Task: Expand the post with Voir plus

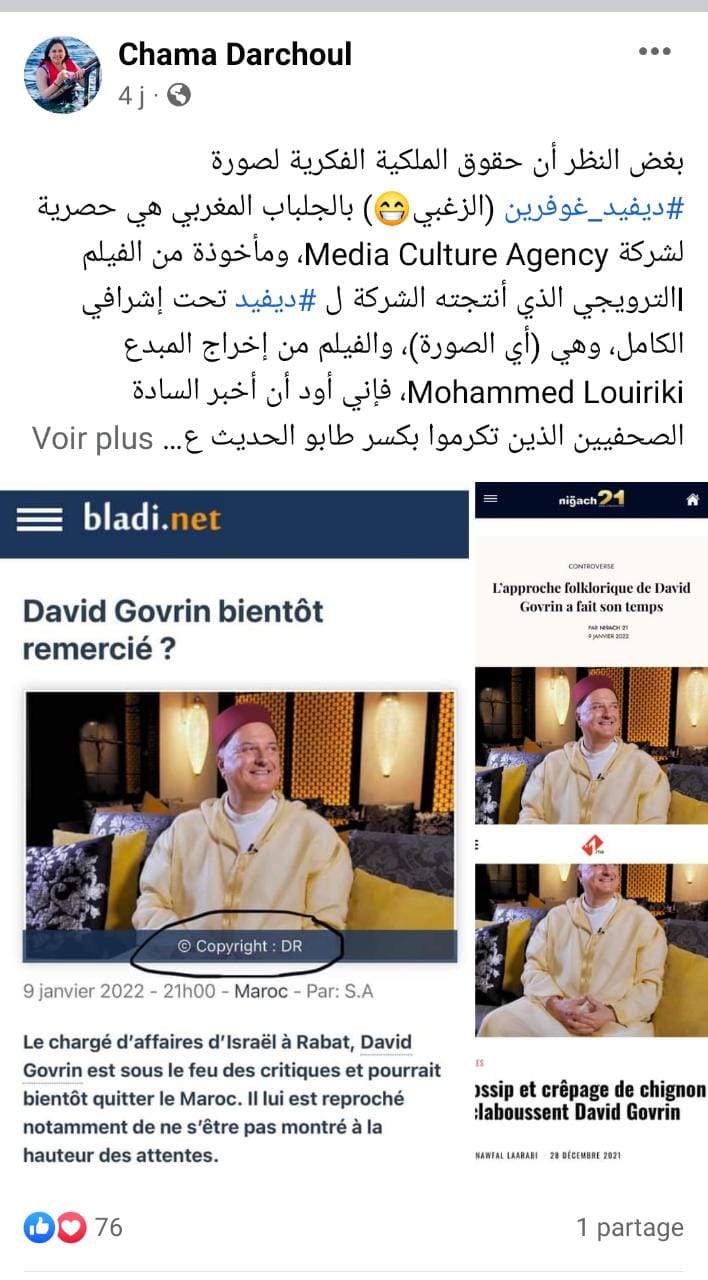Action: tap(92, 438)
